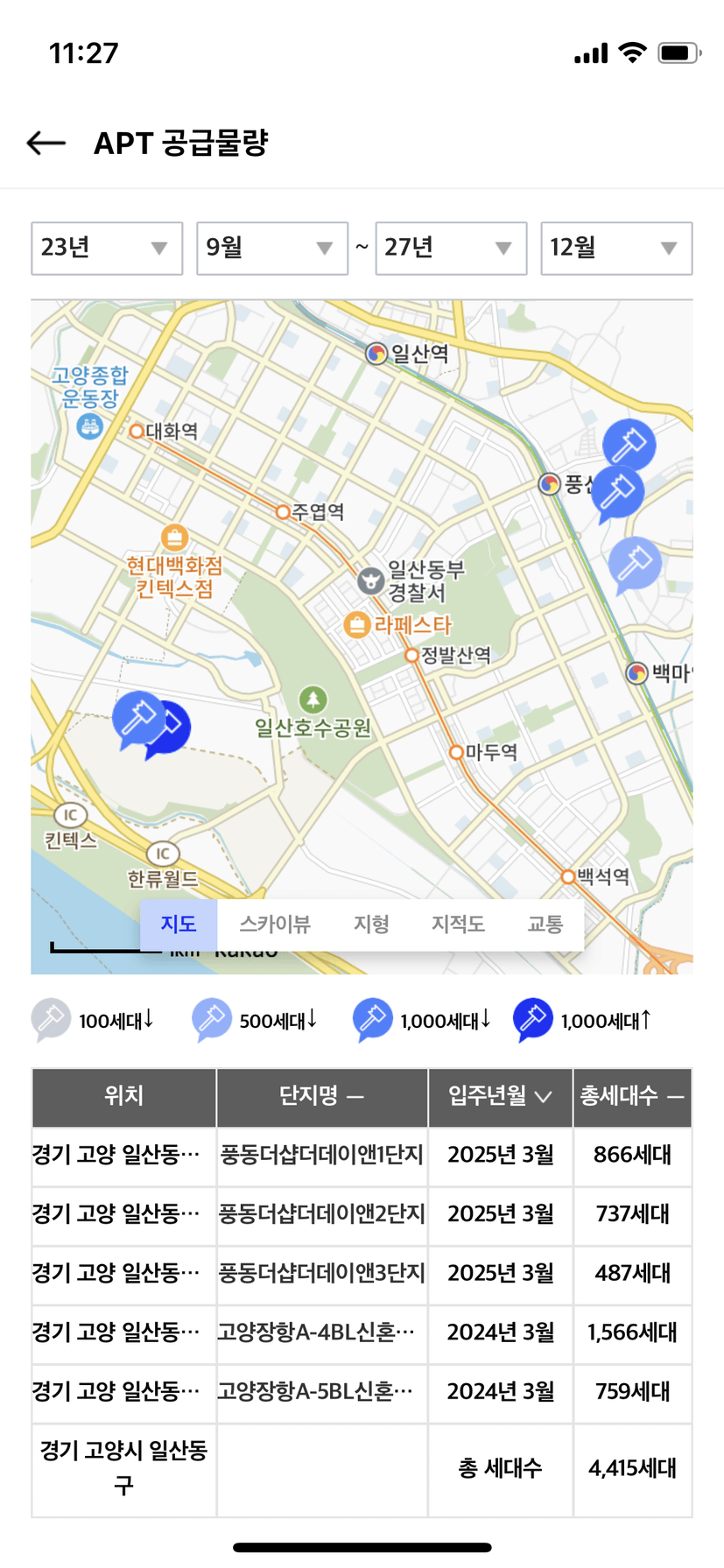
Task: Switch to 지형 map view
Action: (371, 925)
